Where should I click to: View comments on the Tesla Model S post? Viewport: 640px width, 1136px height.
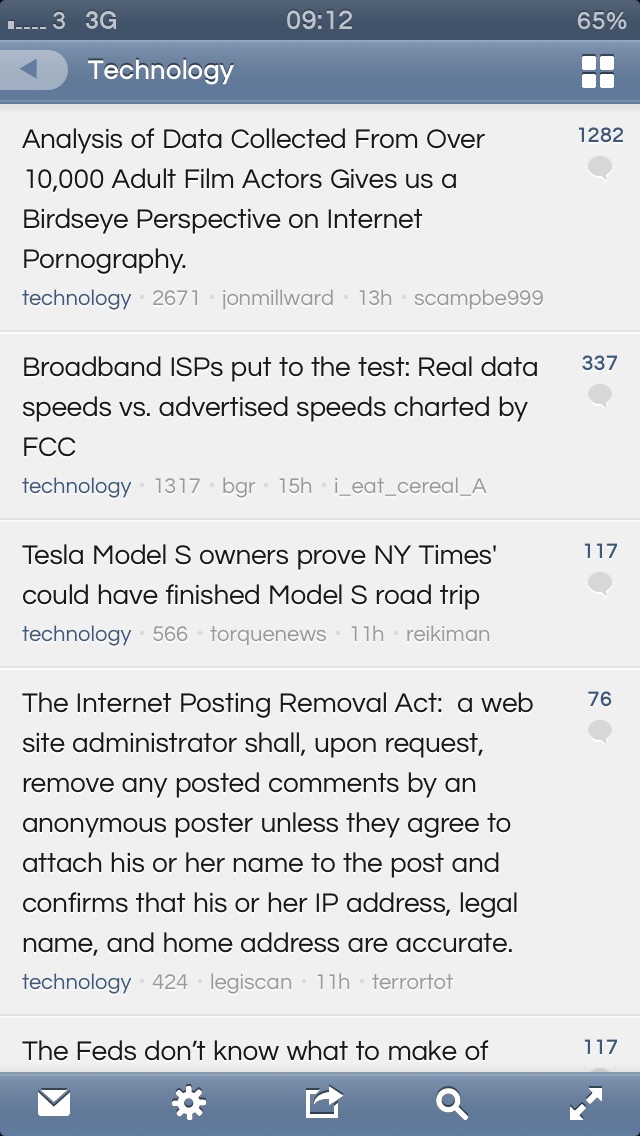coord(600,569)
